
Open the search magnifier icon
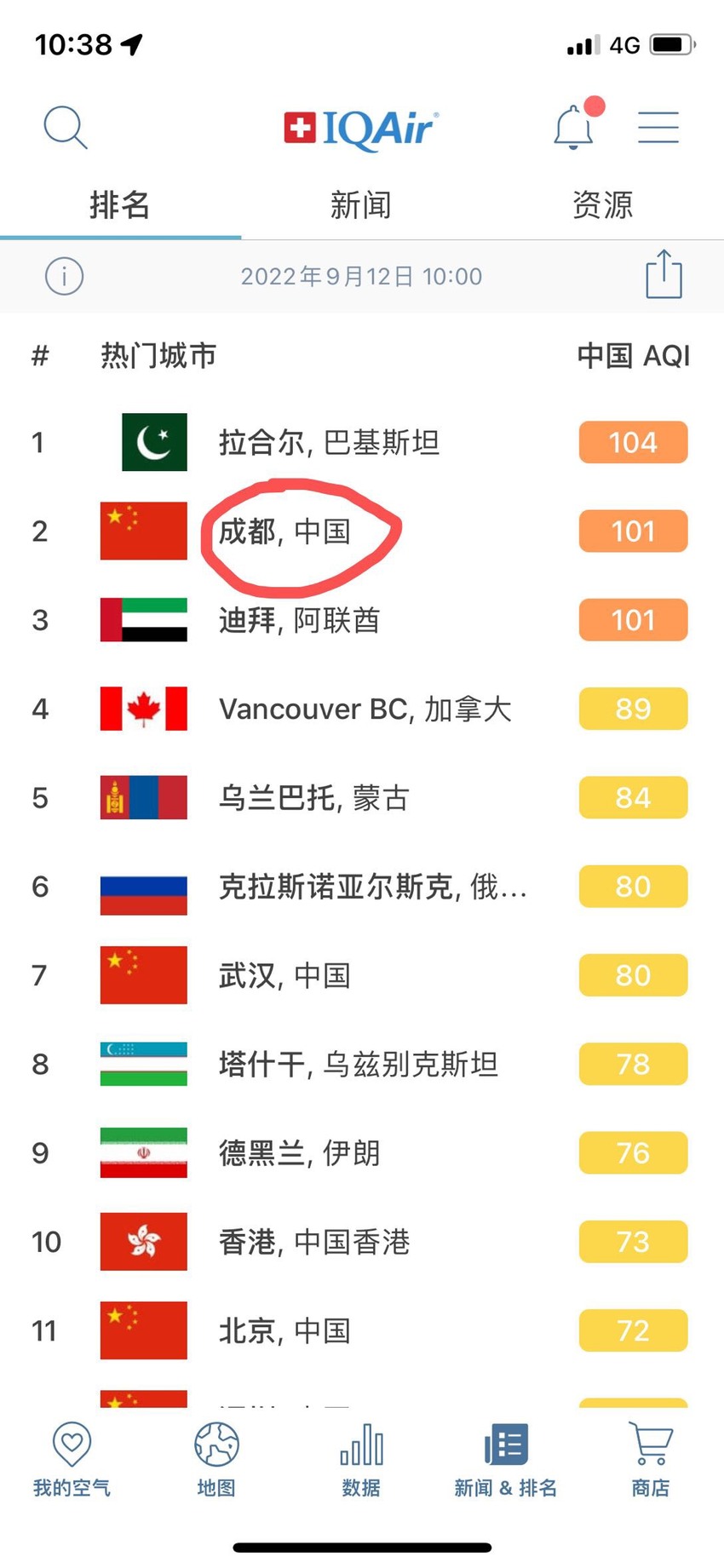coord(66,128)
